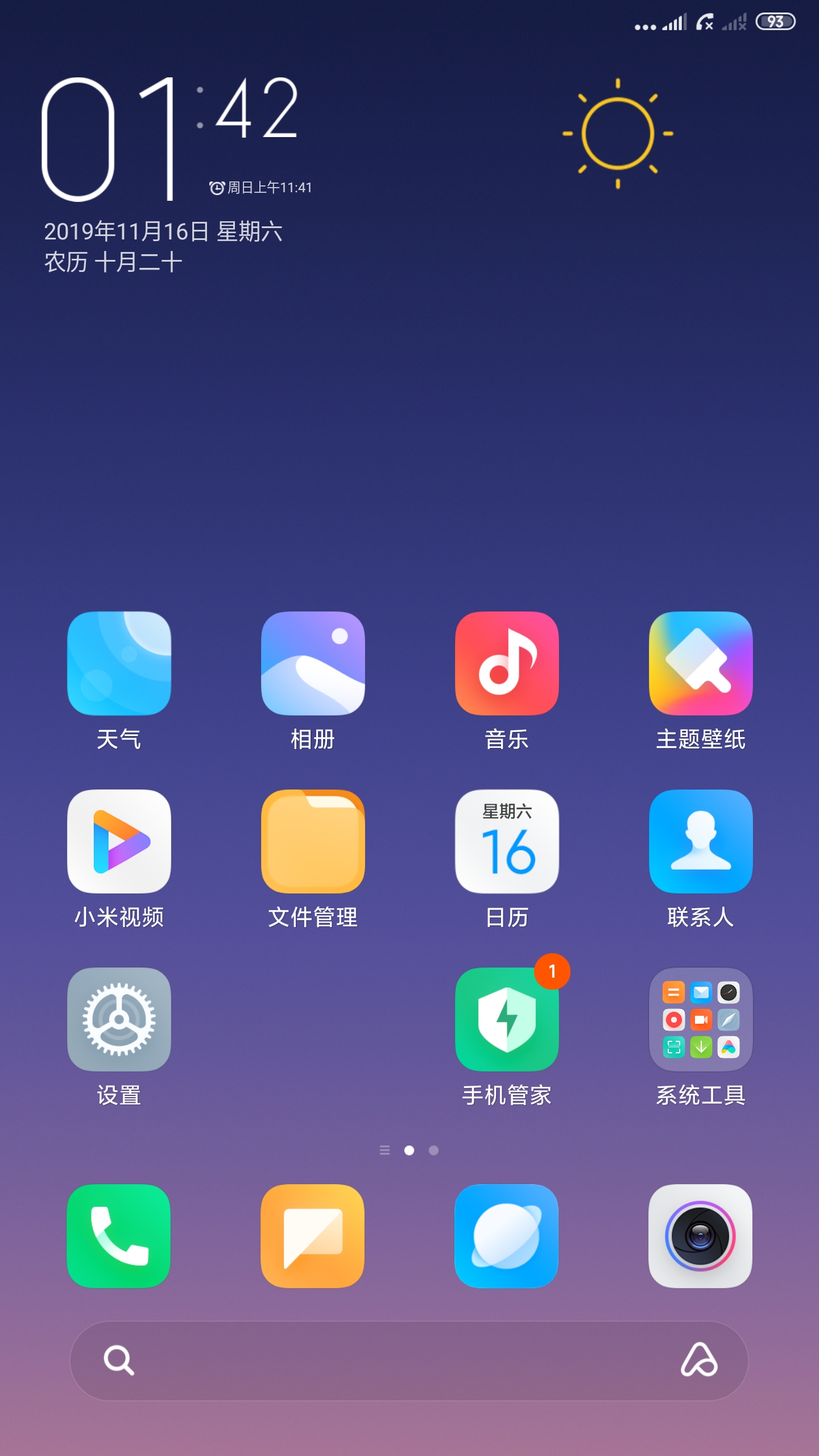Open 文件管理 file manager
This screenshot has width=819, height=1456.
[x=313, y=841]
